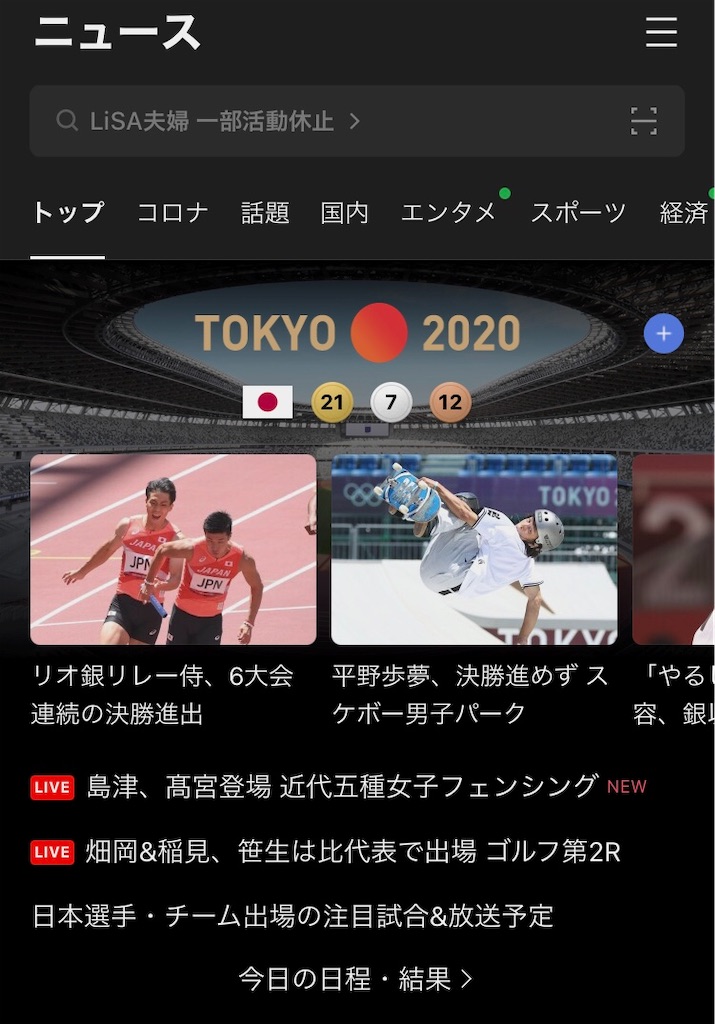Open 注目試合&放送予定 link

point(293,916)
